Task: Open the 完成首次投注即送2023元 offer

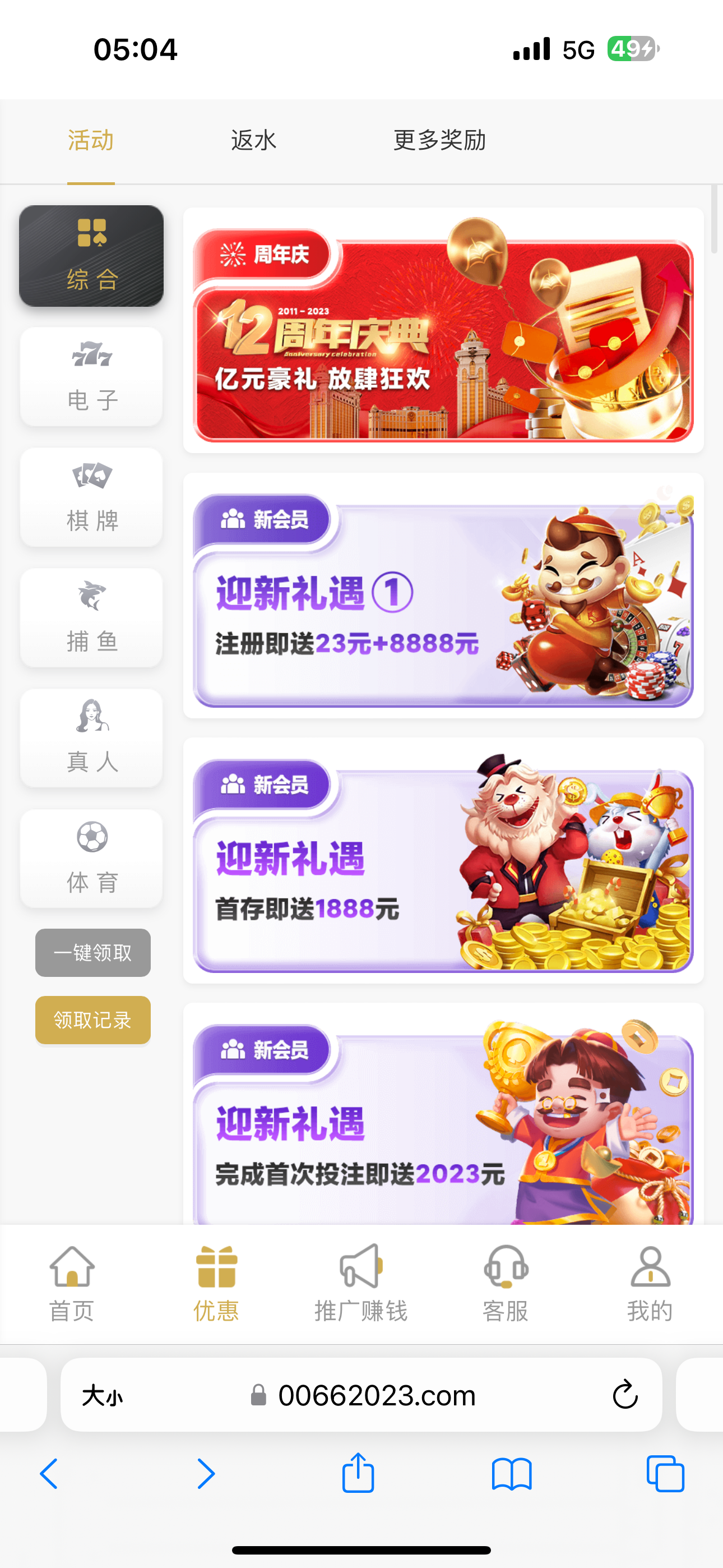Action: coord(443,1126)
